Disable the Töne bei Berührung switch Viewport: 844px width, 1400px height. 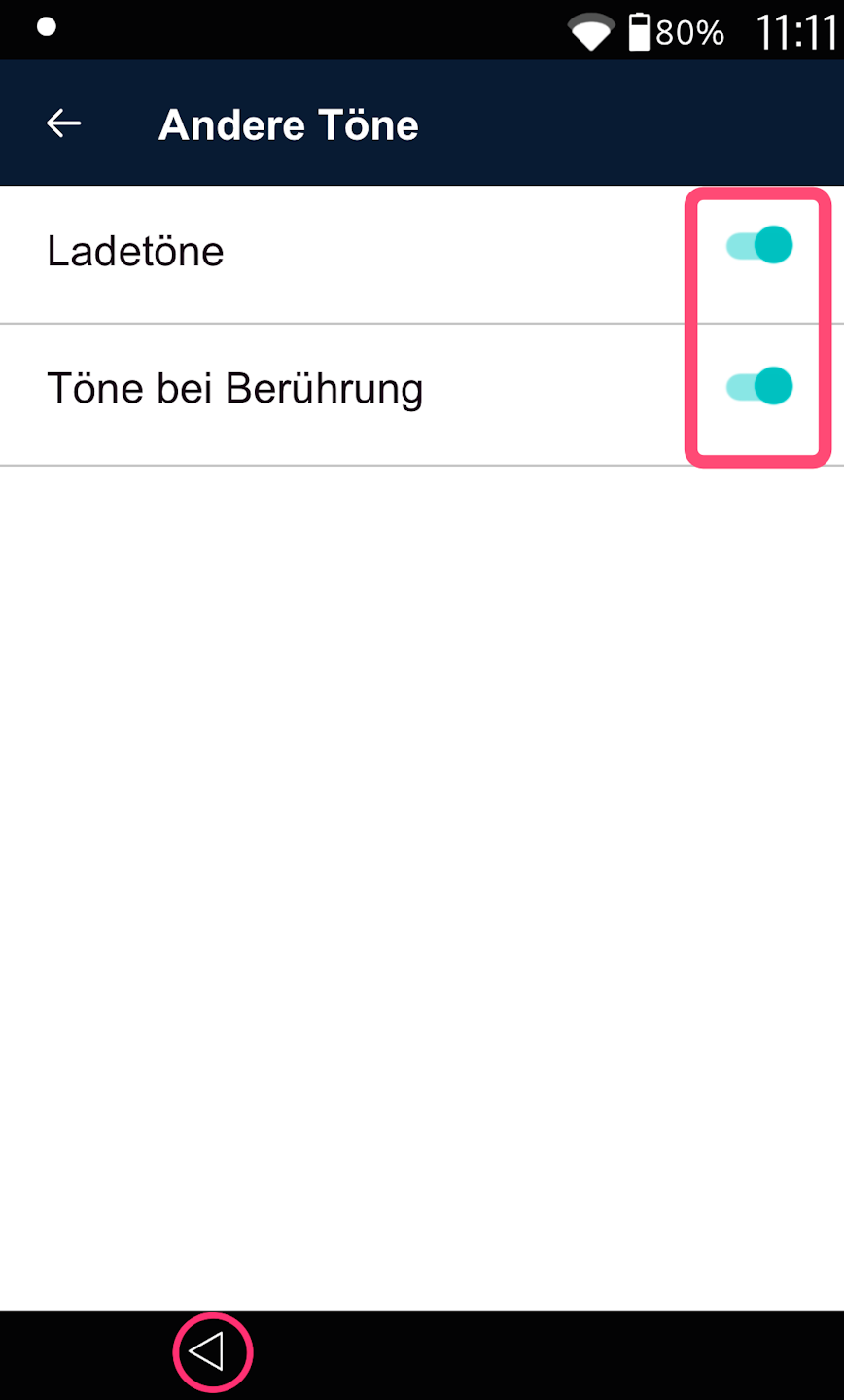[x=759, y=386]
